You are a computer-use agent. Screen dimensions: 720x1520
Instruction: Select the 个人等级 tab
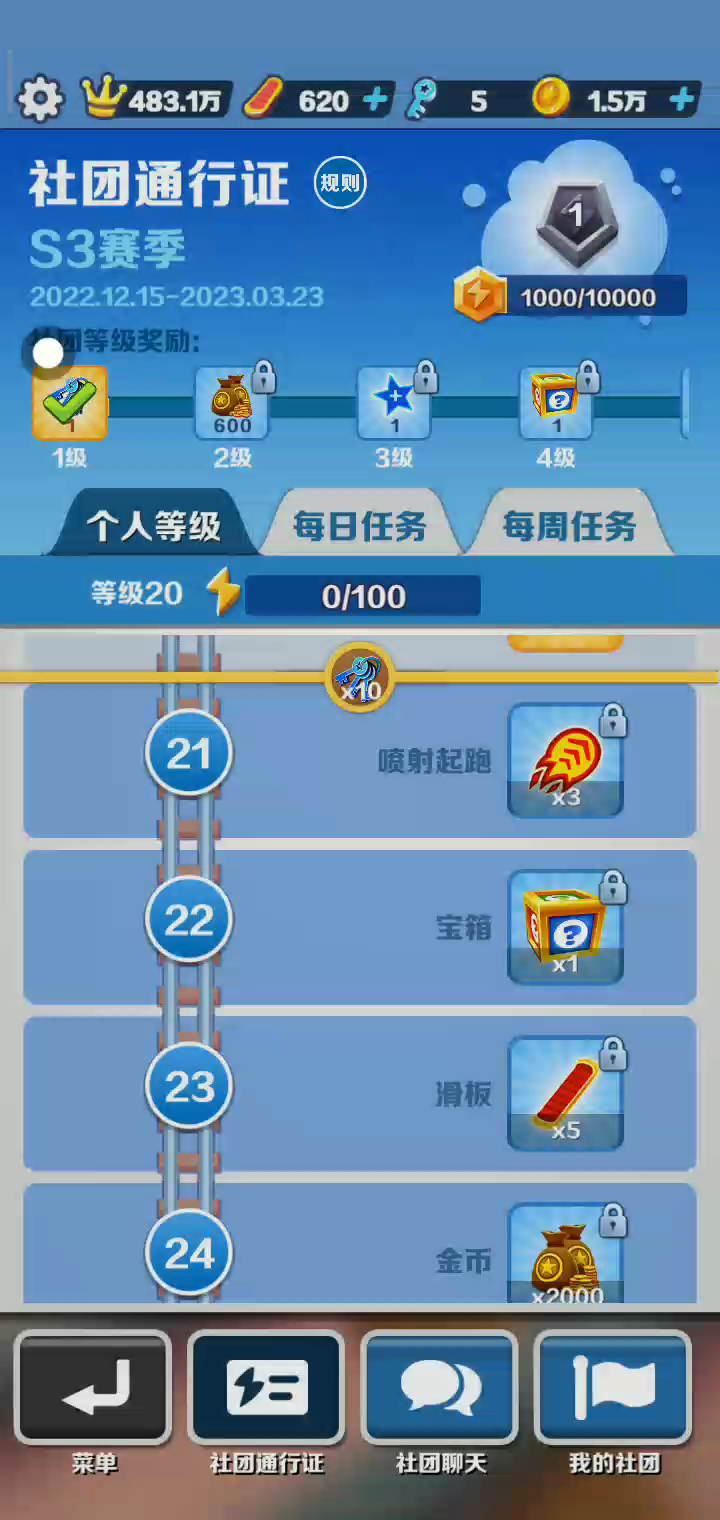153,526
